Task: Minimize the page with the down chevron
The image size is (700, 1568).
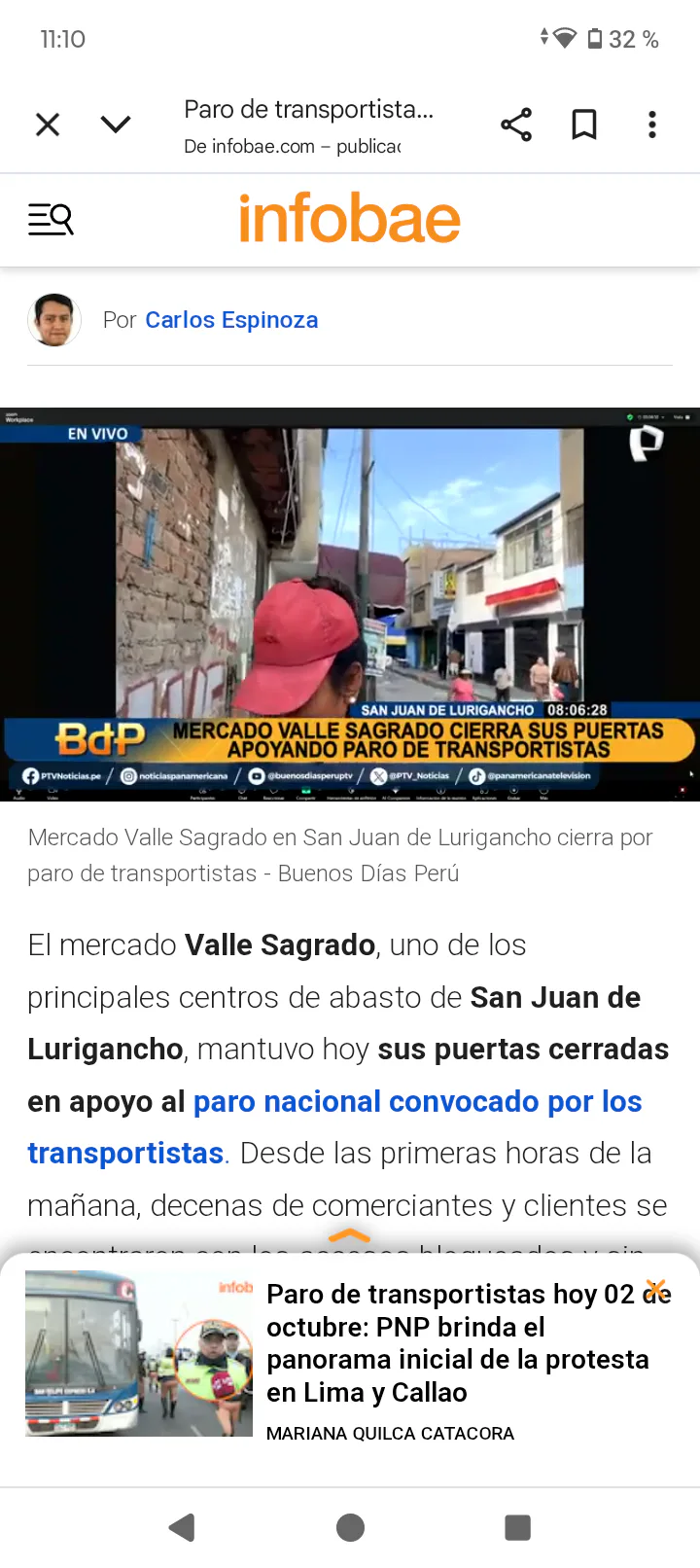Action: click(x=116, y=125)
